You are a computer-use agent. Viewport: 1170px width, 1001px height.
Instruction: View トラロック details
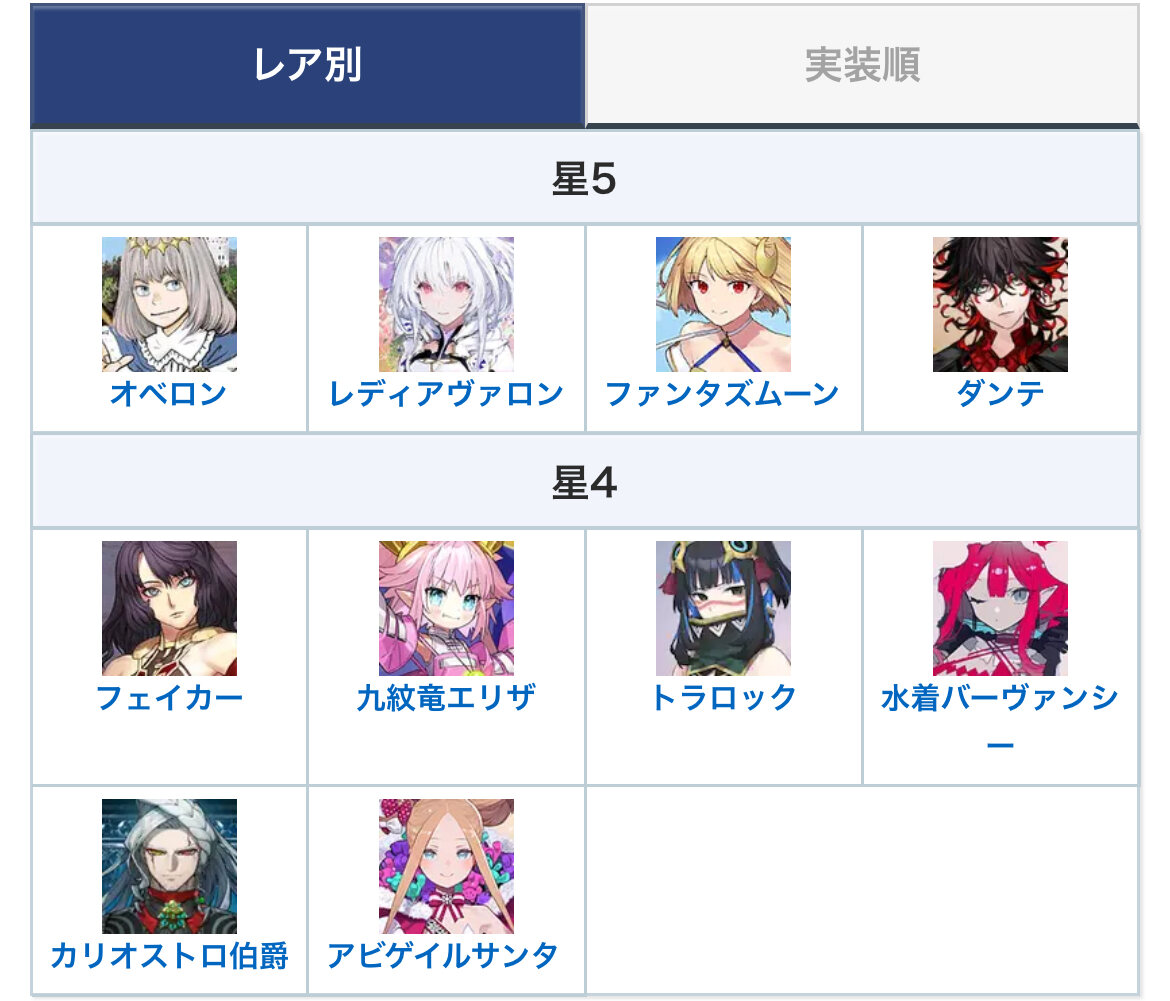click(x=722, y=698)
